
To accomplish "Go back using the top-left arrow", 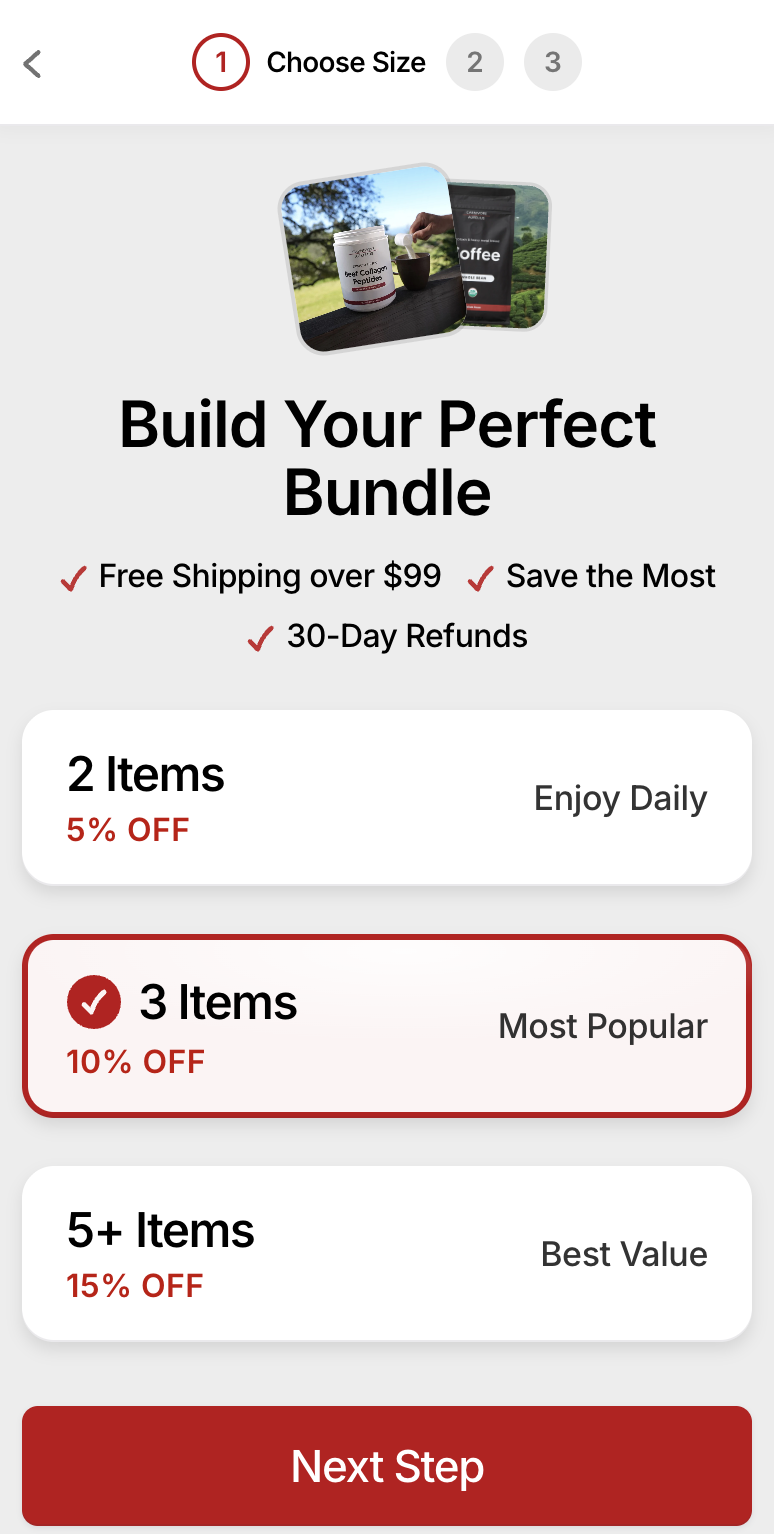I will [x=33, y=64].
